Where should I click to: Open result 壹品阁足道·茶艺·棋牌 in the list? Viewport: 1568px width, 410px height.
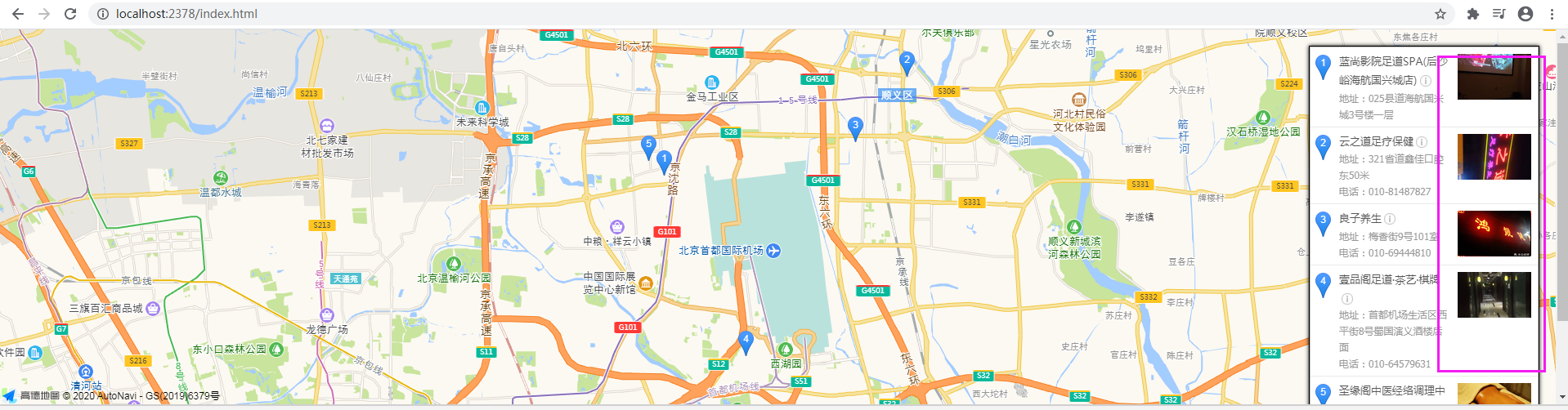[x=1387, y=279]
